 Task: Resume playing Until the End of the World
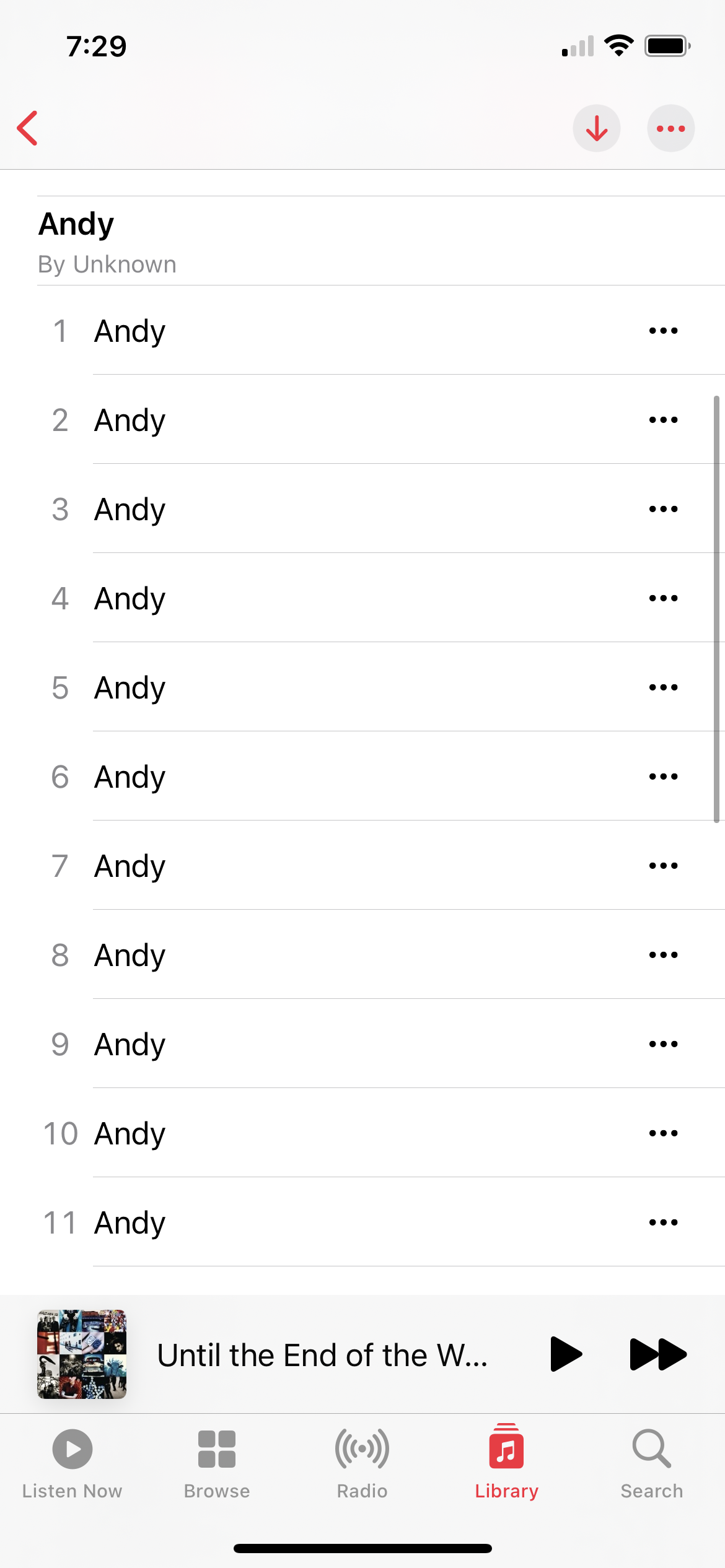[565, 1354]
